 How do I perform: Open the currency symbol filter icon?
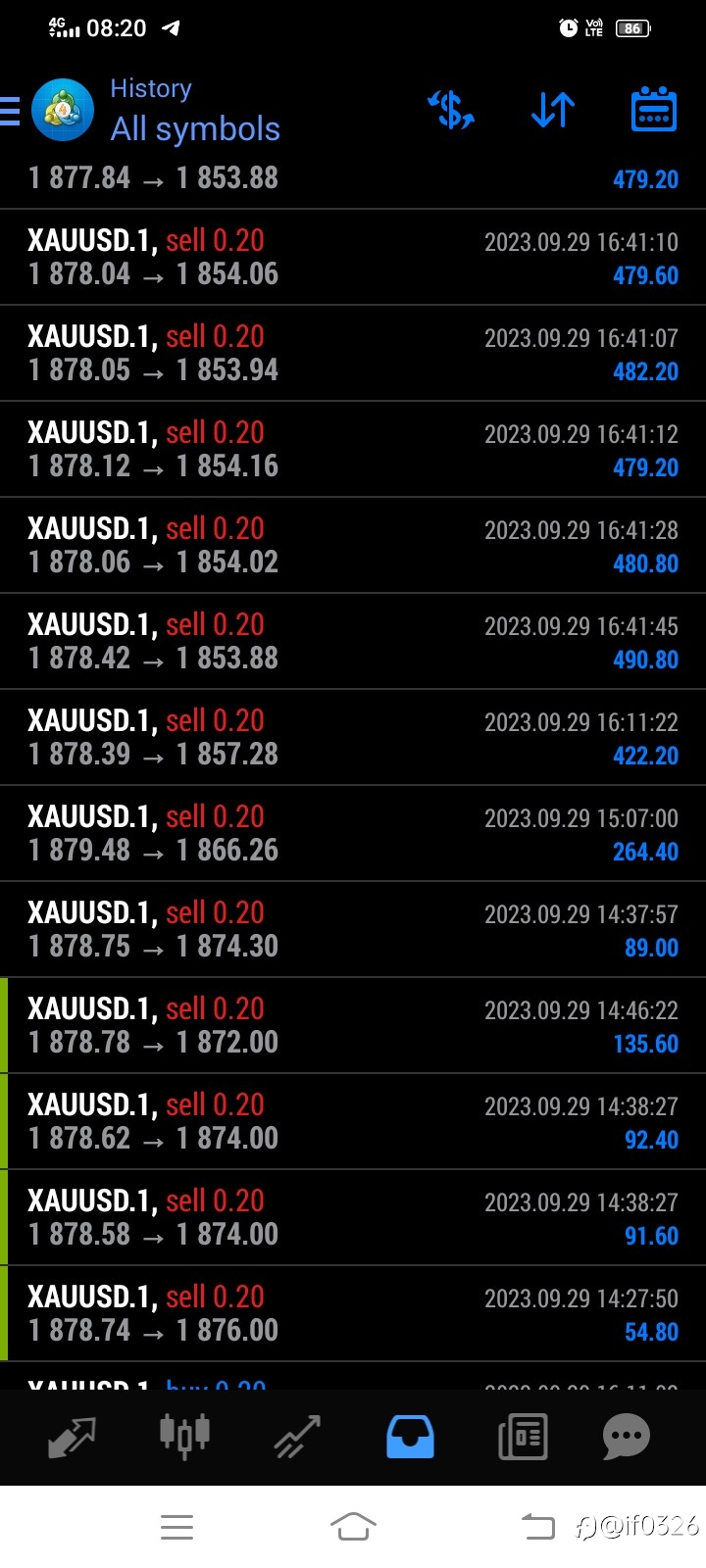coord(451,110)
